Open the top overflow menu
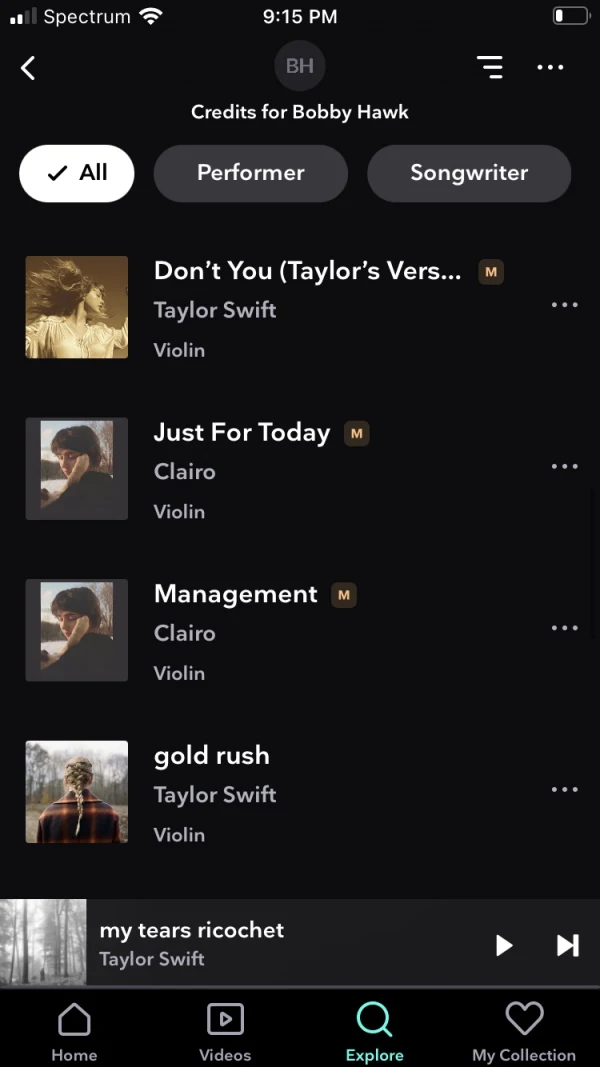The image size is (600, 1067). pyautogui.click(x=550, y=67)
